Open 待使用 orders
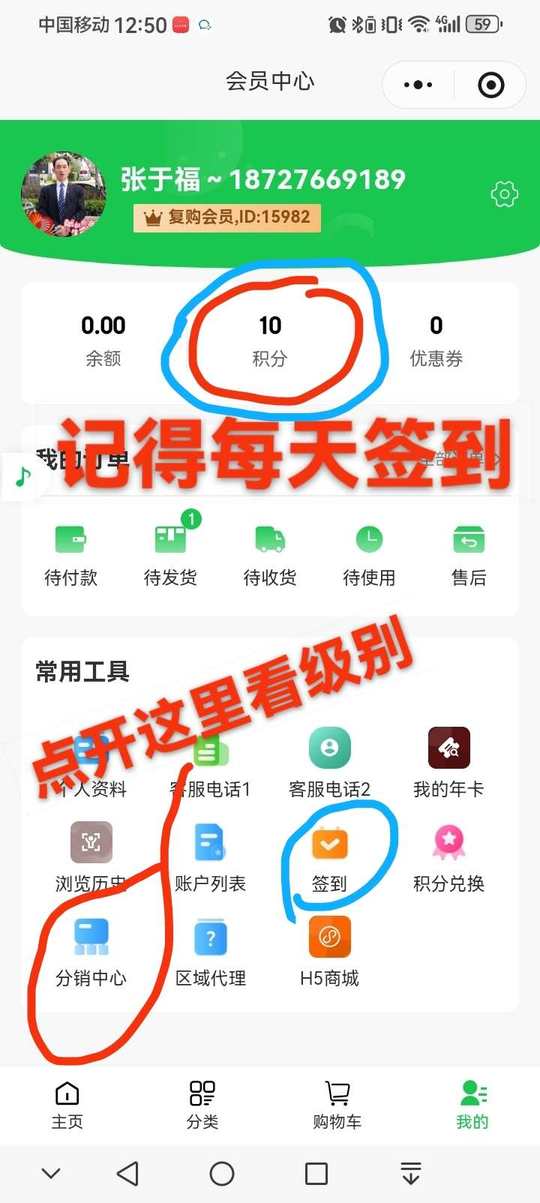 coord(369,555)
